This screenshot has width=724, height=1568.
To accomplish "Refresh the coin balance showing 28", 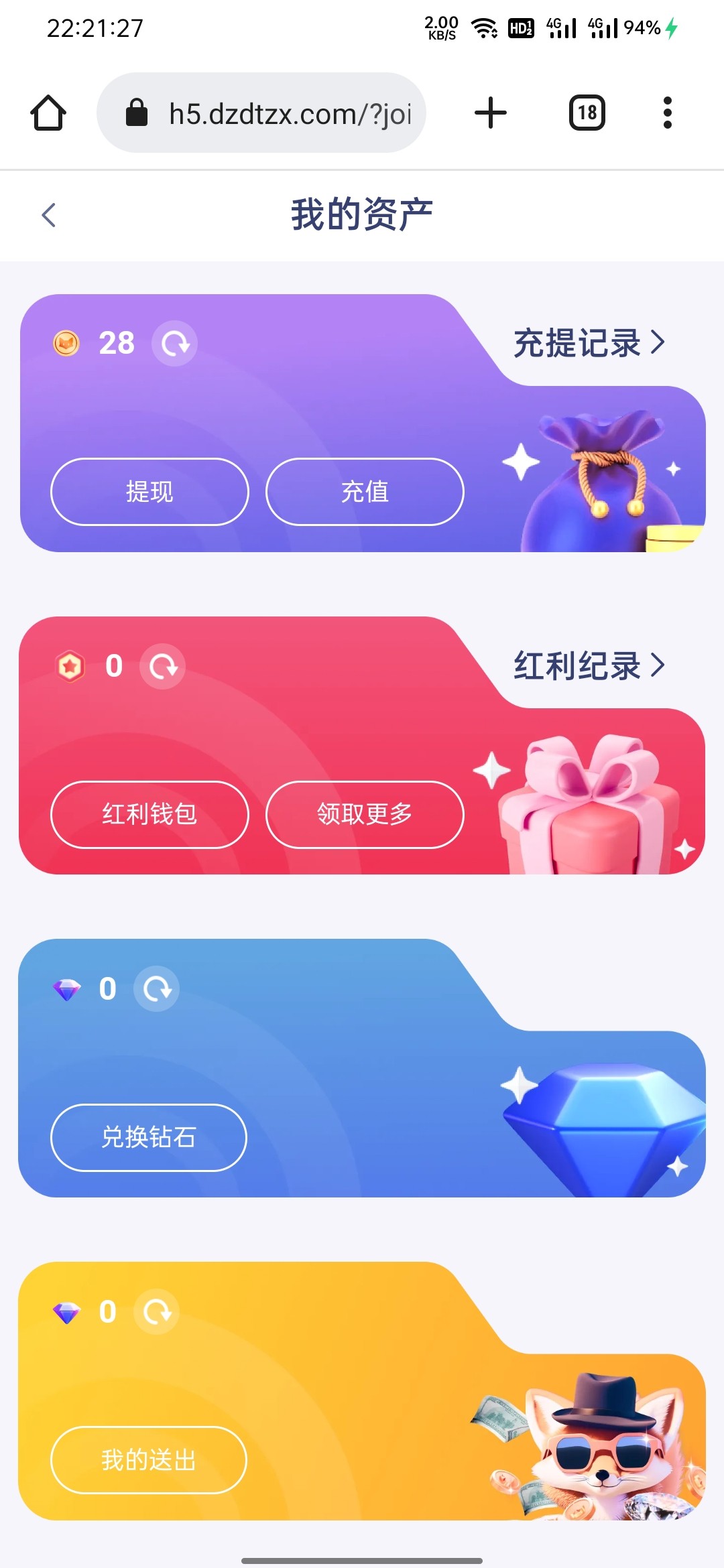I will [175, 344].
